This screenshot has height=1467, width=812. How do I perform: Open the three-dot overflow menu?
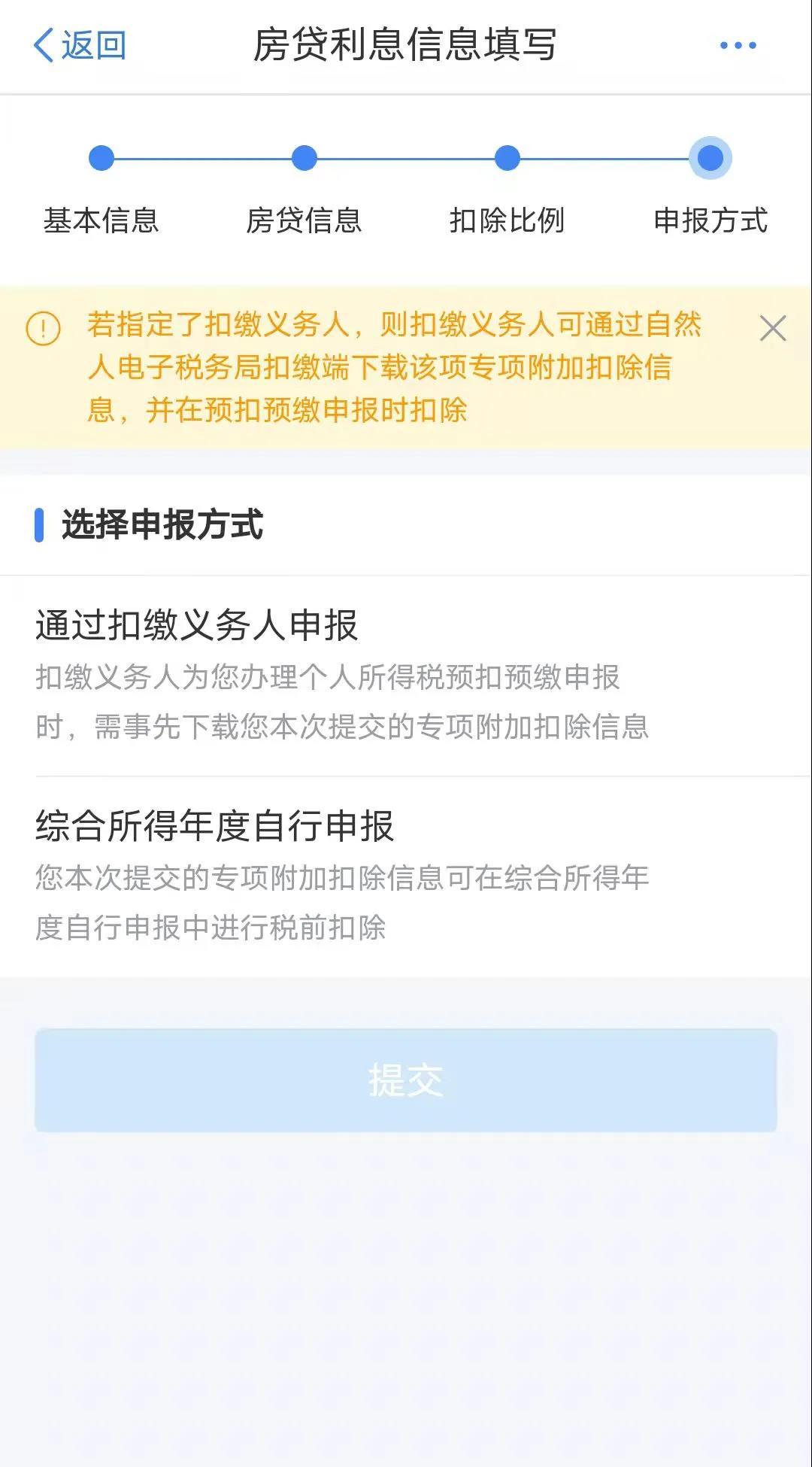738,45
